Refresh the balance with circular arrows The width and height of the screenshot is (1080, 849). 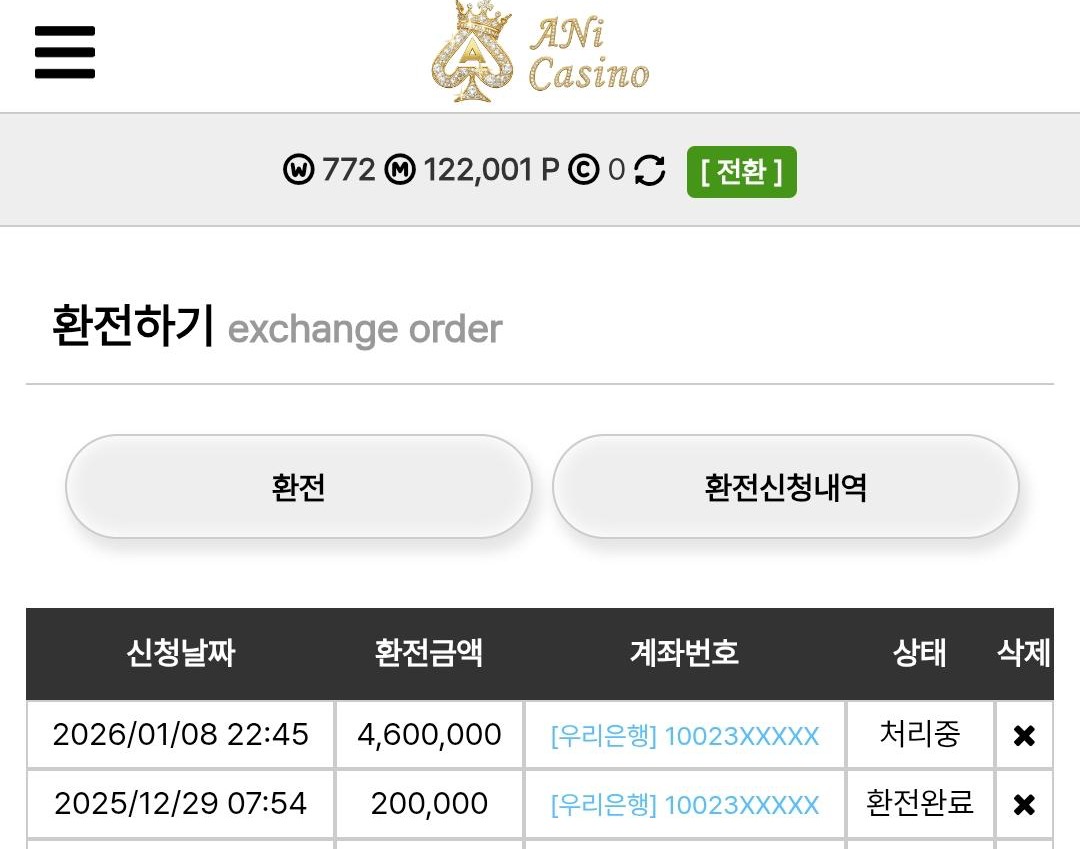click(x=650, y=171)
